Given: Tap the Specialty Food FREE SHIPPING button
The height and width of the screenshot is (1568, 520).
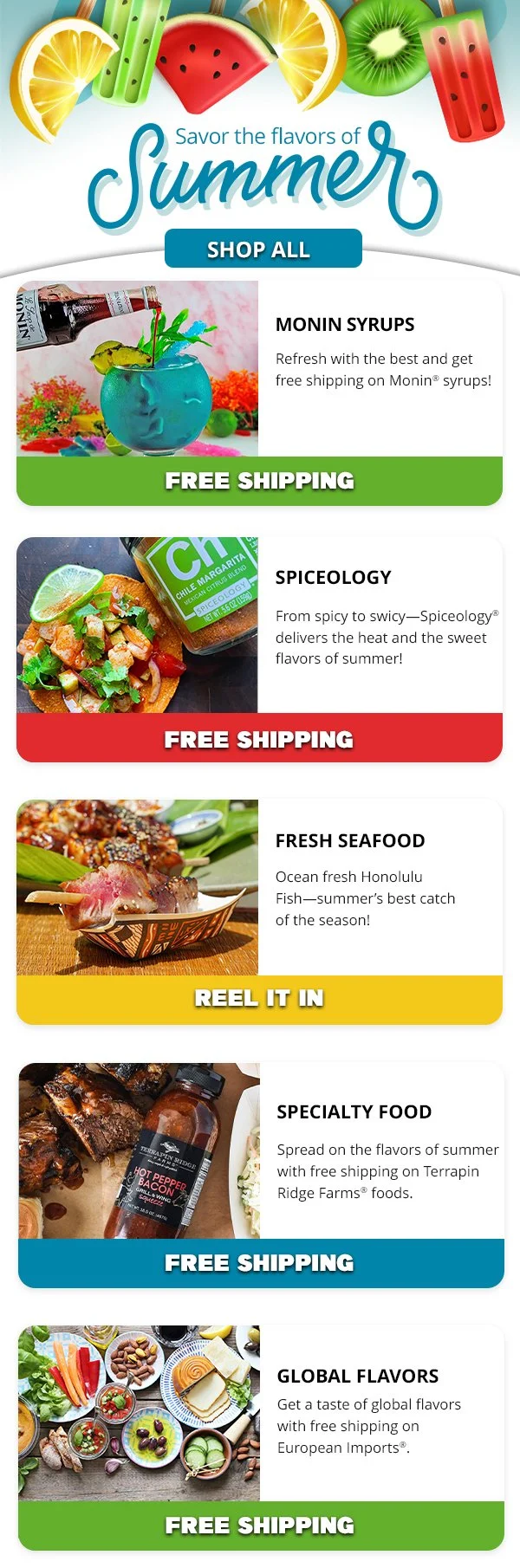Looking at the screenshot, I should [x=261, y=1263].
